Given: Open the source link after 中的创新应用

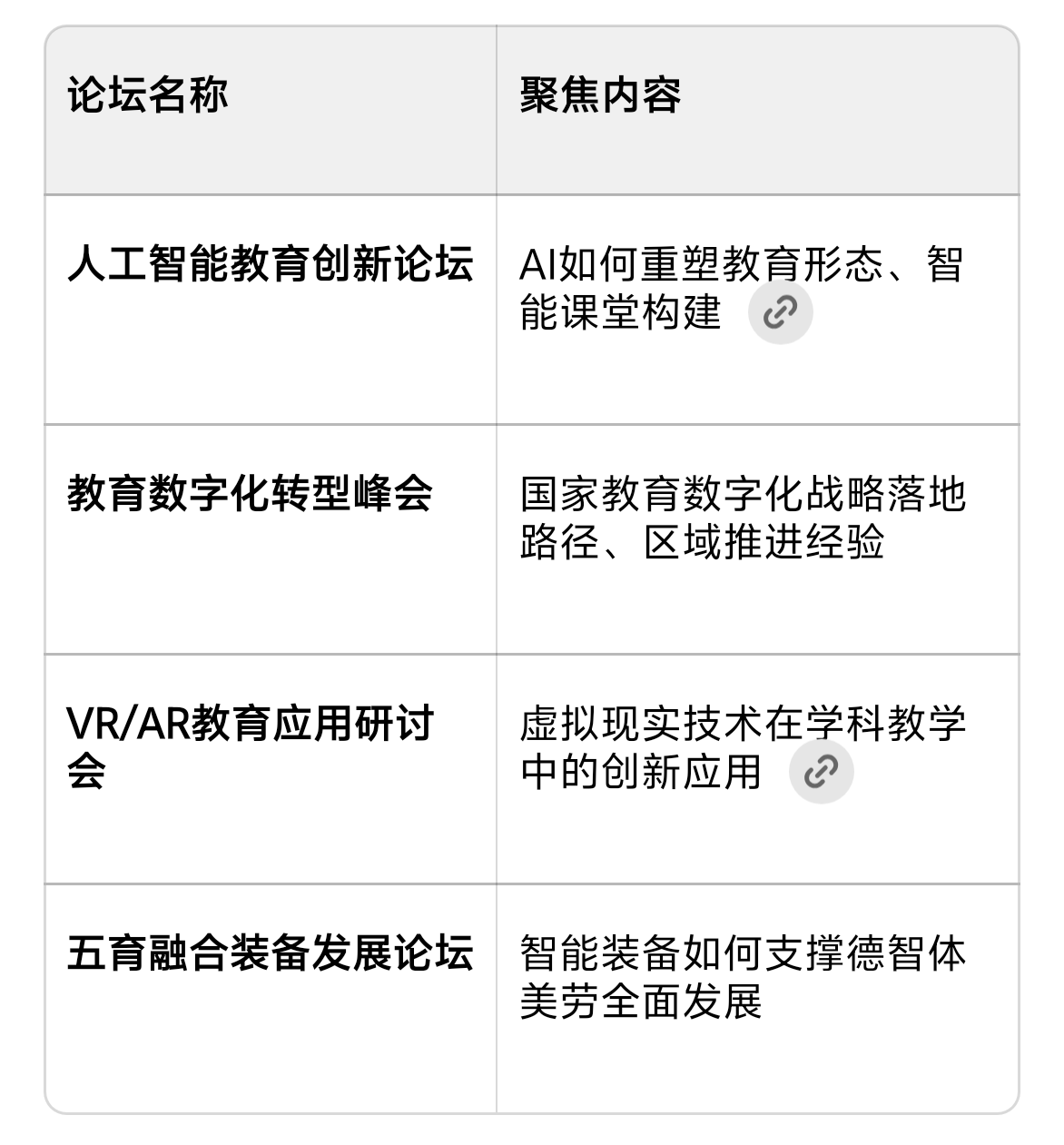Looking at the screenshot, I should click(821, 772).
